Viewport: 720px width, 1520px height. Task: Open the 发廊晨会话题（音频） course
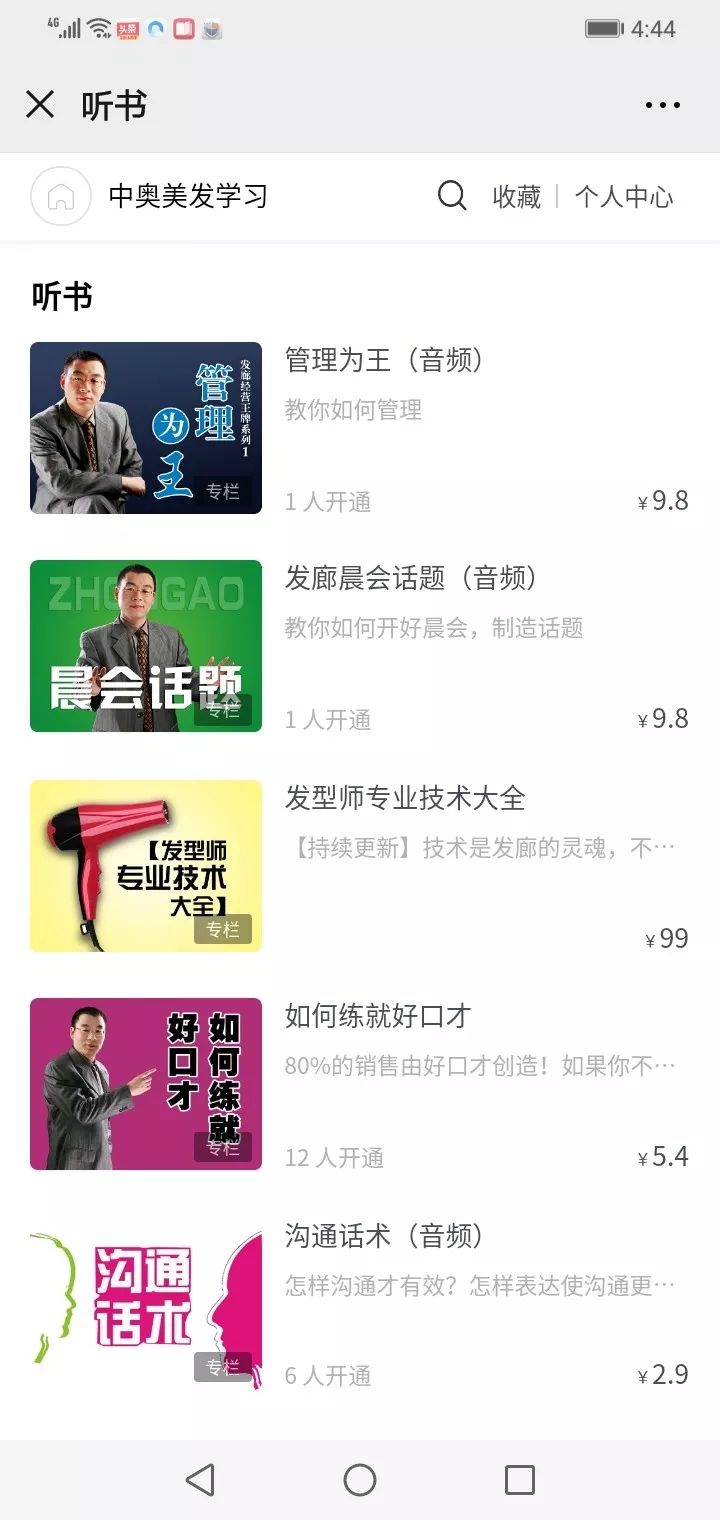[411, 578]
